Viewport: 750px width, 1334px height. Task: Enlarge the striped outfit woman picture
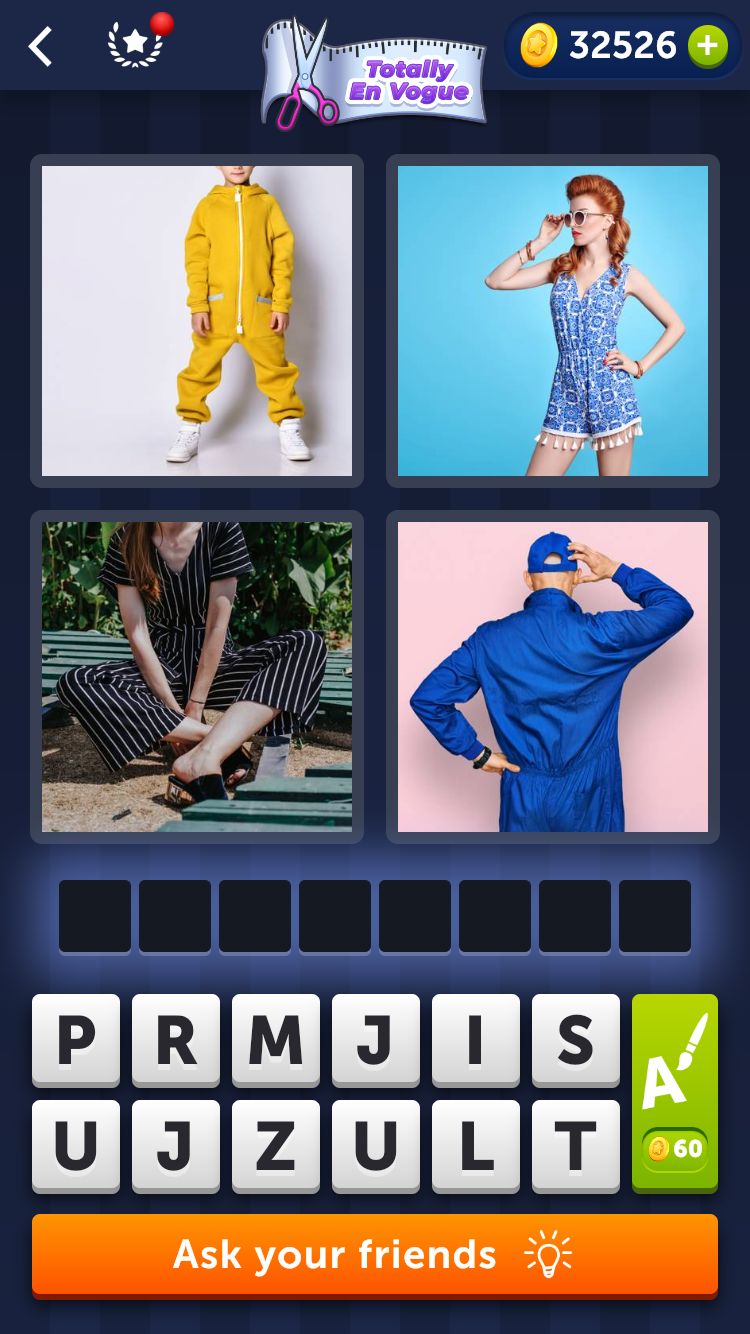click(x=197, y=677)
